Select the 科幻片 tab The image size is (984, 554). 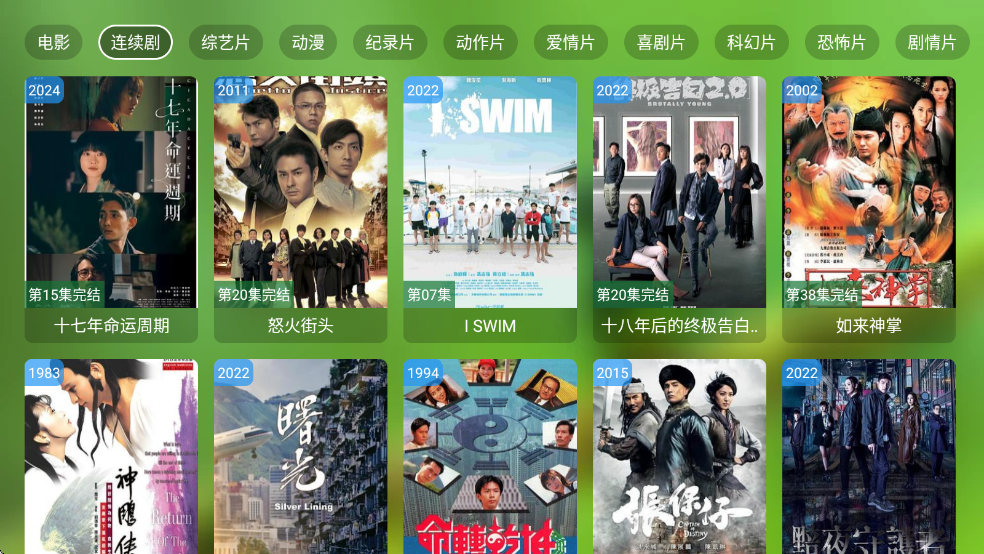751,43
